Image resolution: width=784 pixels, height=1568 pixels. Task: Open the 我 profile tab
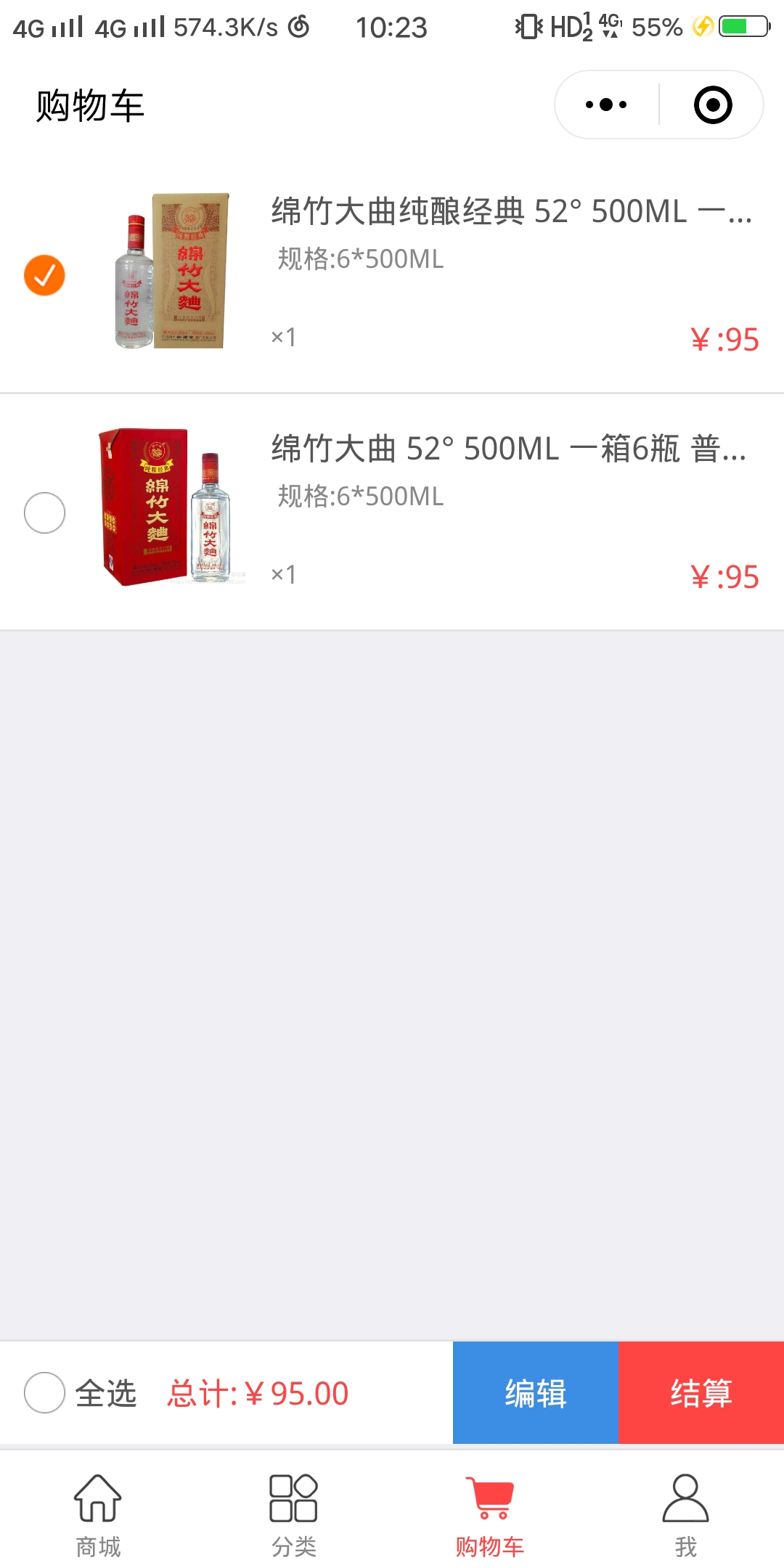click(x=685, y=1516)
